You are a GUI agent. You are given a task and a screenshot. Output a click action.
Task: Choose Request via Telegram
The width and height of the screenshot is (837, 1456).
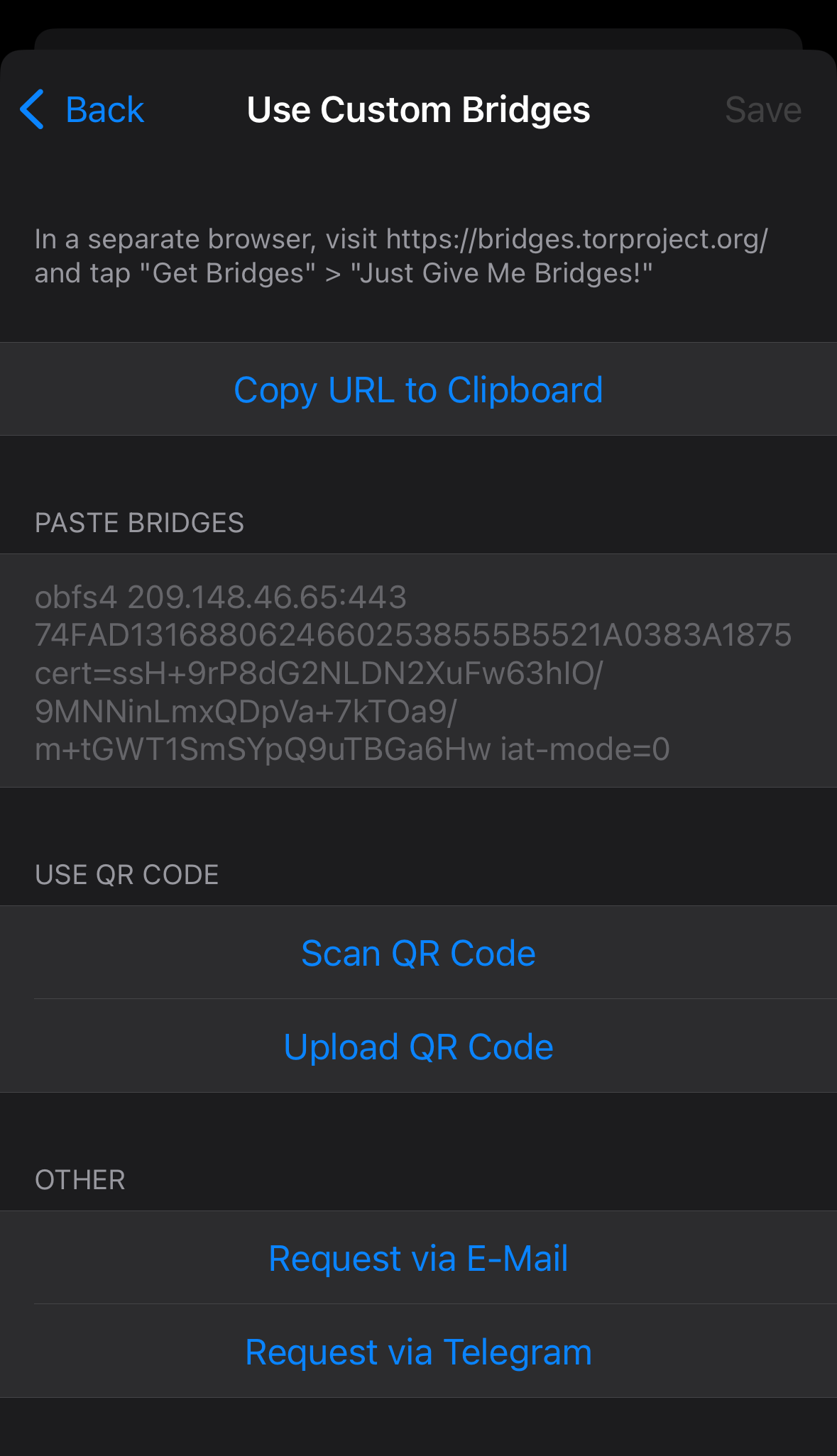pyautogui.click(x=418, y=1352)
